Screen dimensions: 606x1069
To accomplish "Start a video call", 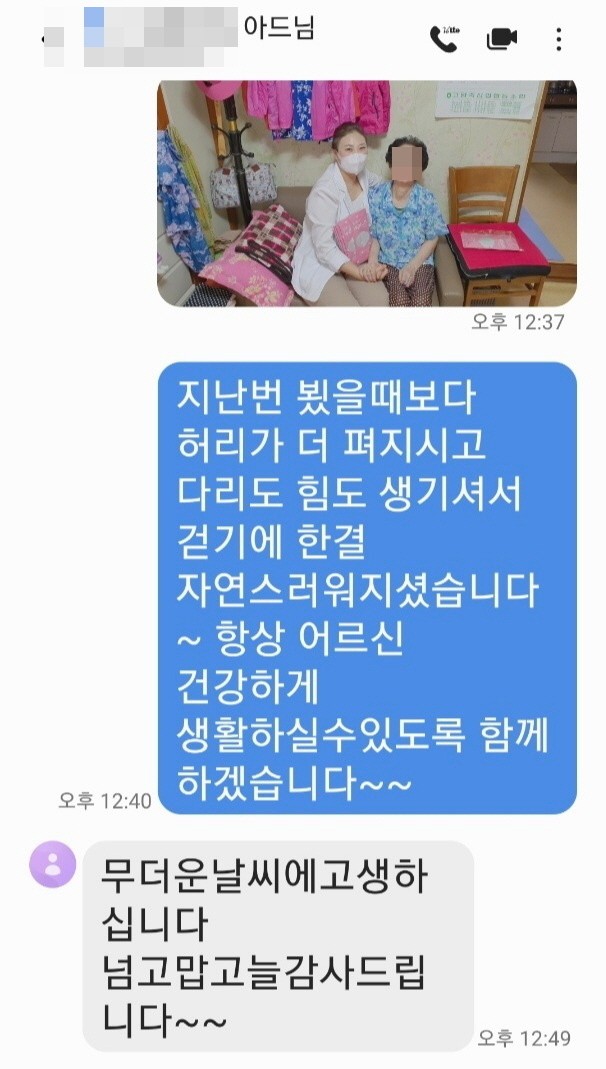I will pyautogui.click(x=501, y=39).
